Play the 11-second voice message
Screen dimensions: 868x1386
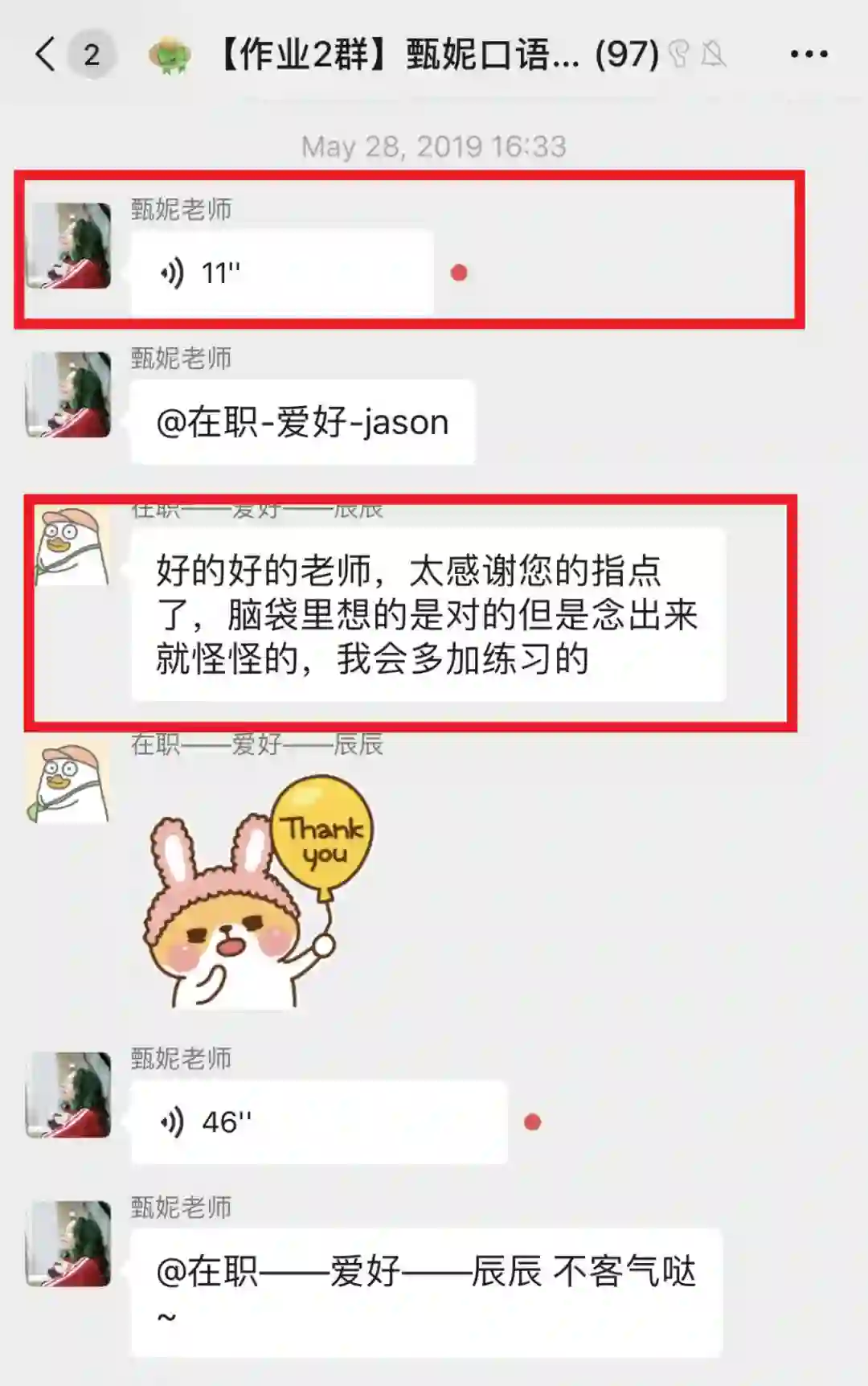(281, 273)
